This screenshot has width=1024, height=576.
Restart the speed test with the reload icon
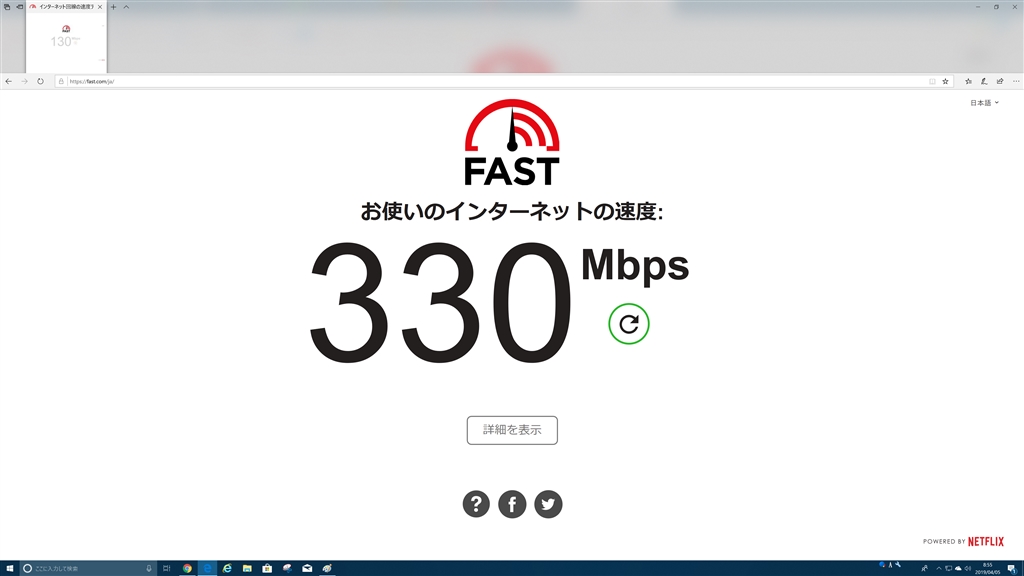coord(629,324)
